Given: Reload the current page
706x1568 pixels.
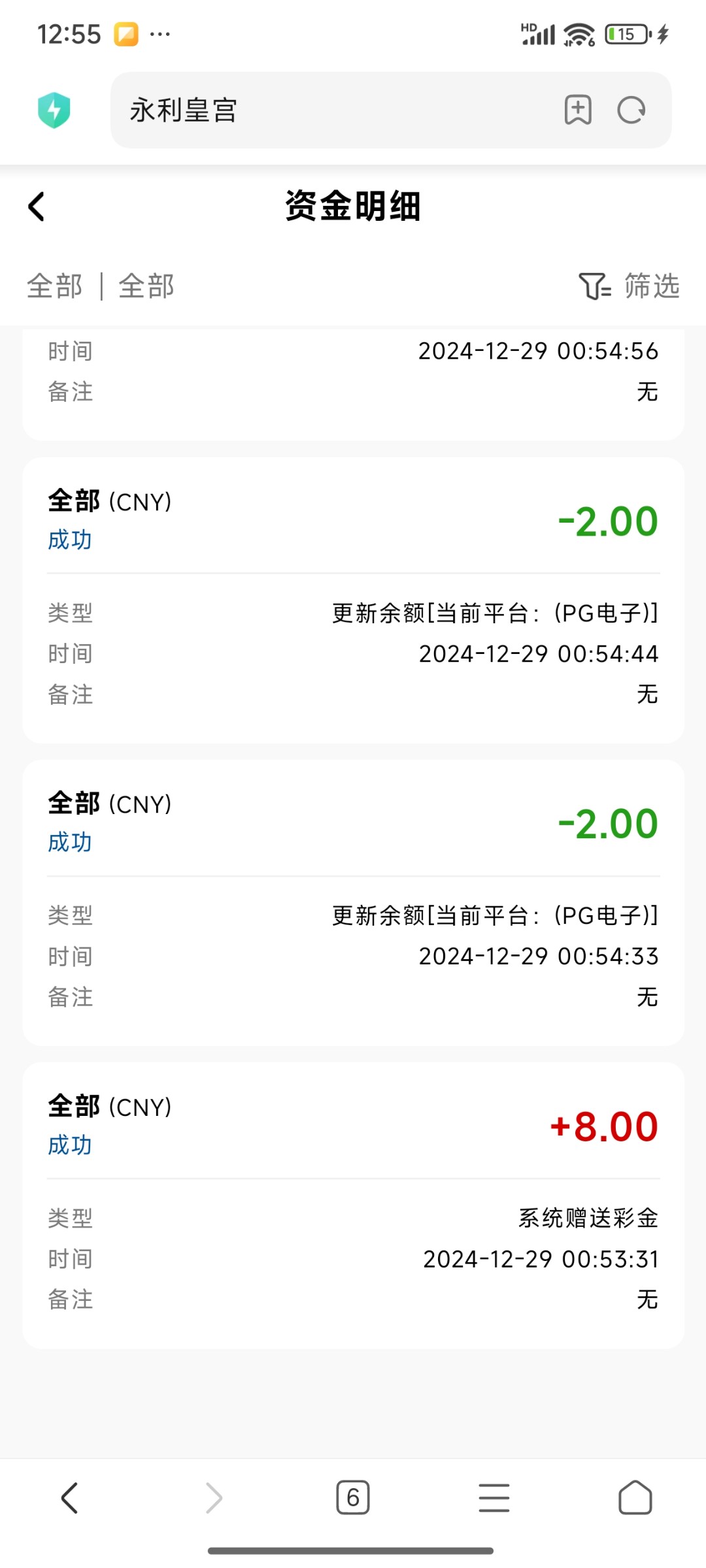Looking at the screenshot, I should click(x=631, y=110).
